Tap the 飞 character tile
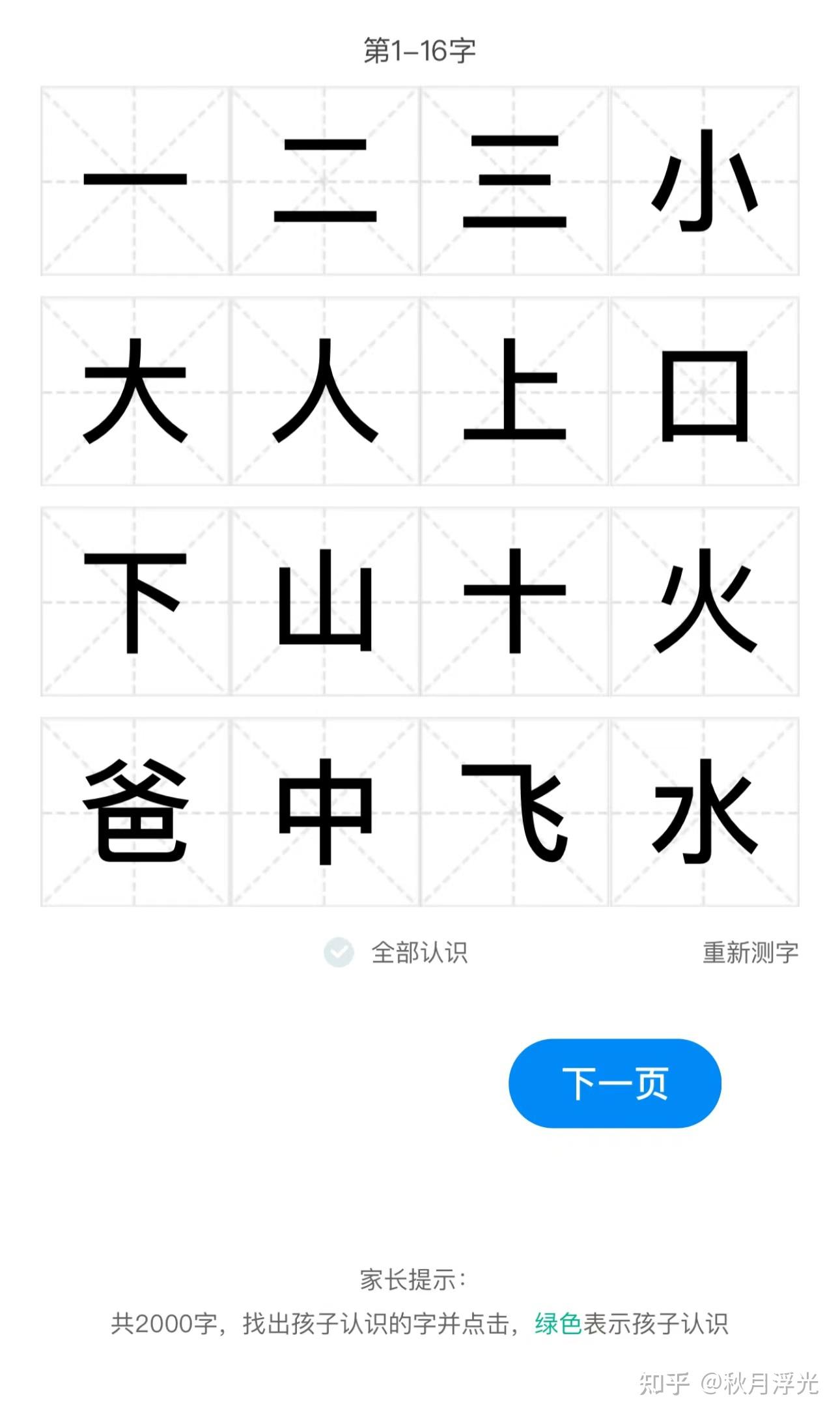The image size is (840, 1417). [514, 812]
